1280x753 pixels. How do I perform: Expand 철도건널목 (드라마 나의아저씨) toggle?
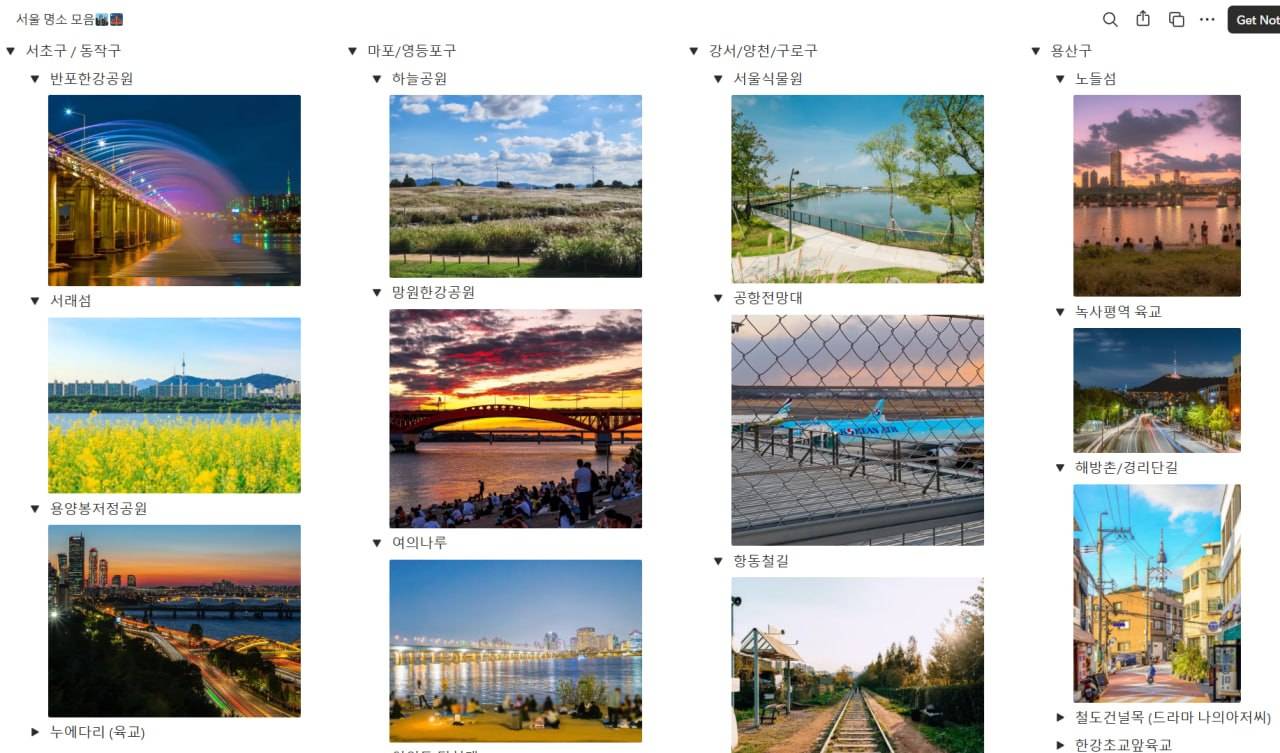click(x=1061, y=717)
